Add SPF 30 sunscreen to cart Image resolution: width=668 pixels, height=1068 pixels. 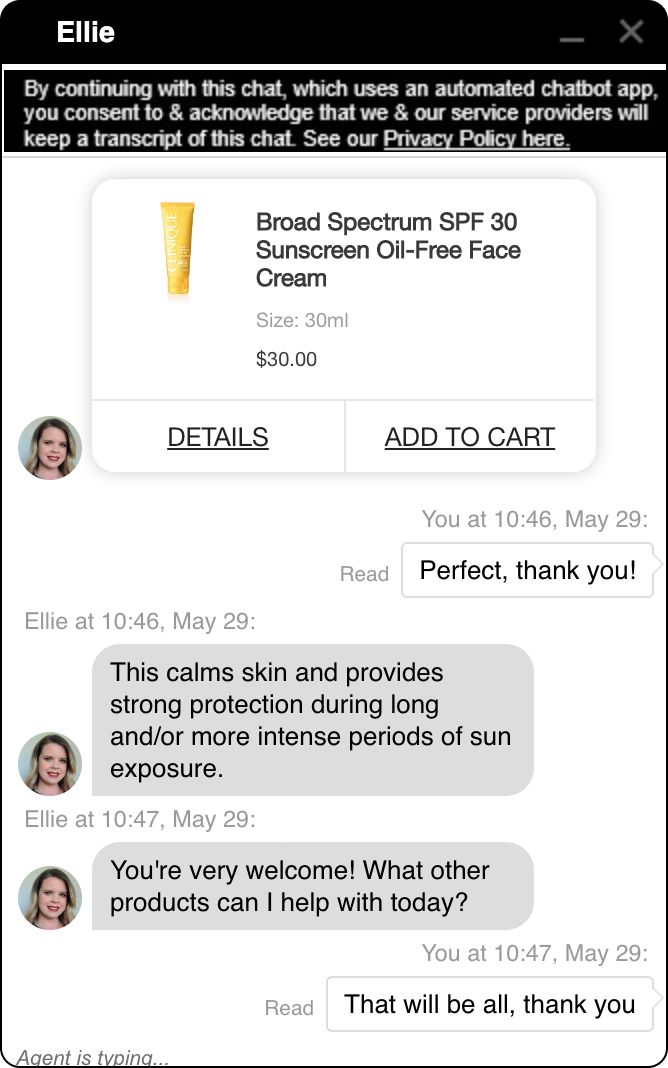click(469, 437)
